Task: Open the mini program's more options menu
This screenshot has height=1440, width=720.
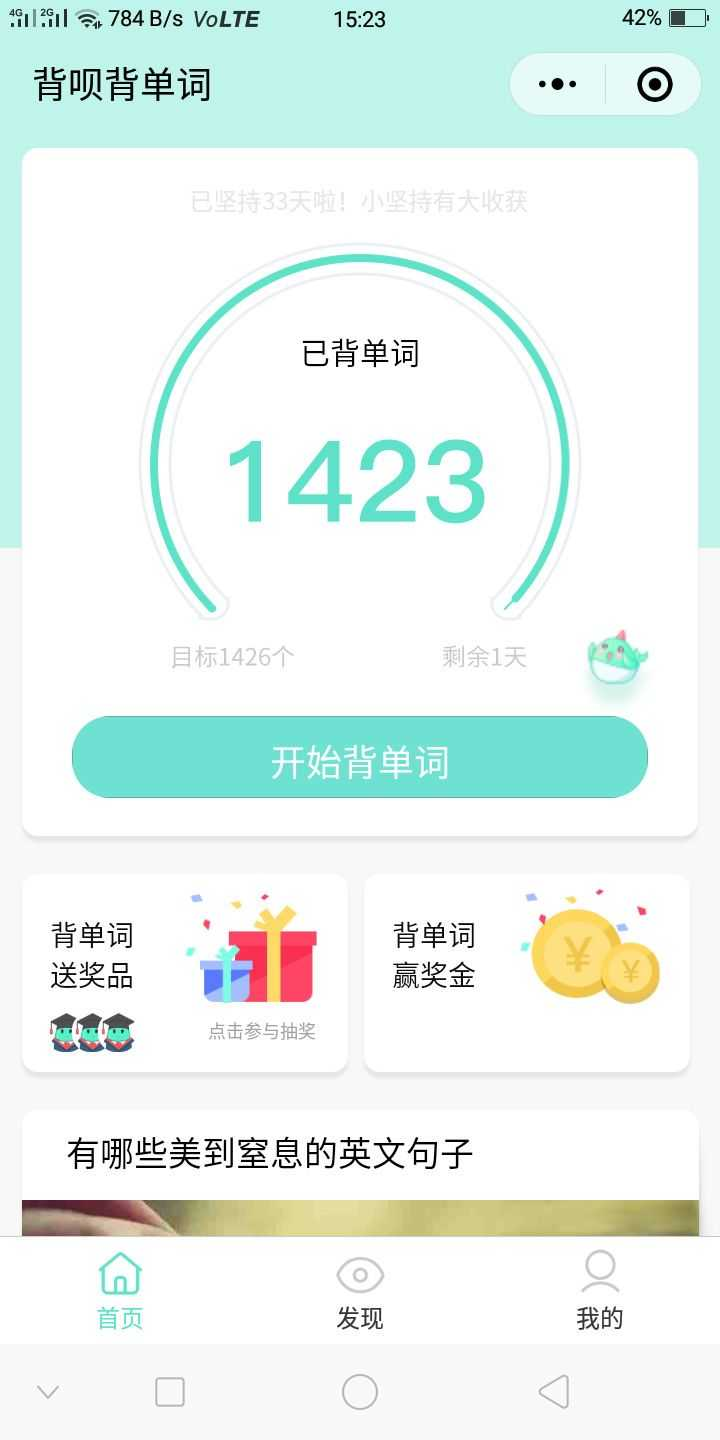Action: [x=557, y=85]
